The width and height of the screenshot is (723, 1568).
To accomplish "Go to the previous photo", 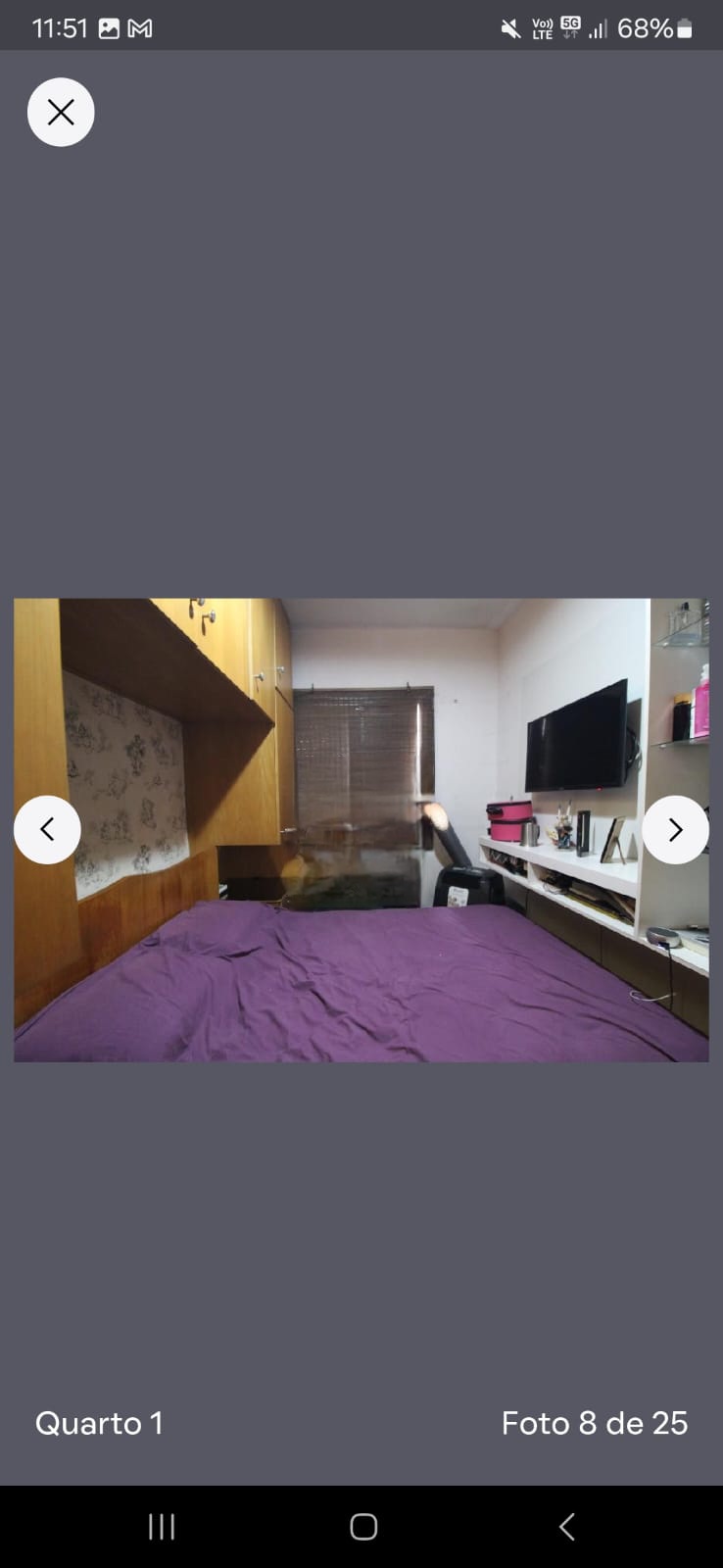I will click(47, 830).
